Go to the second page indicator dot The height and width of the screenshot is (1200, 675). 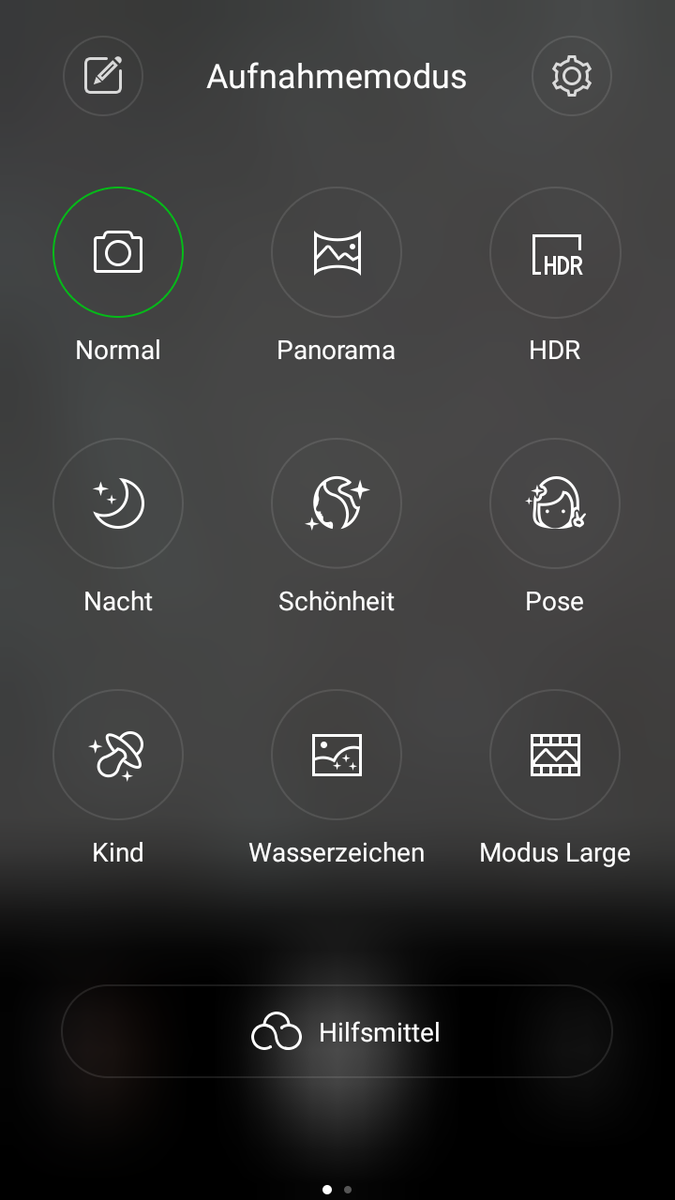click(348, 1190)
